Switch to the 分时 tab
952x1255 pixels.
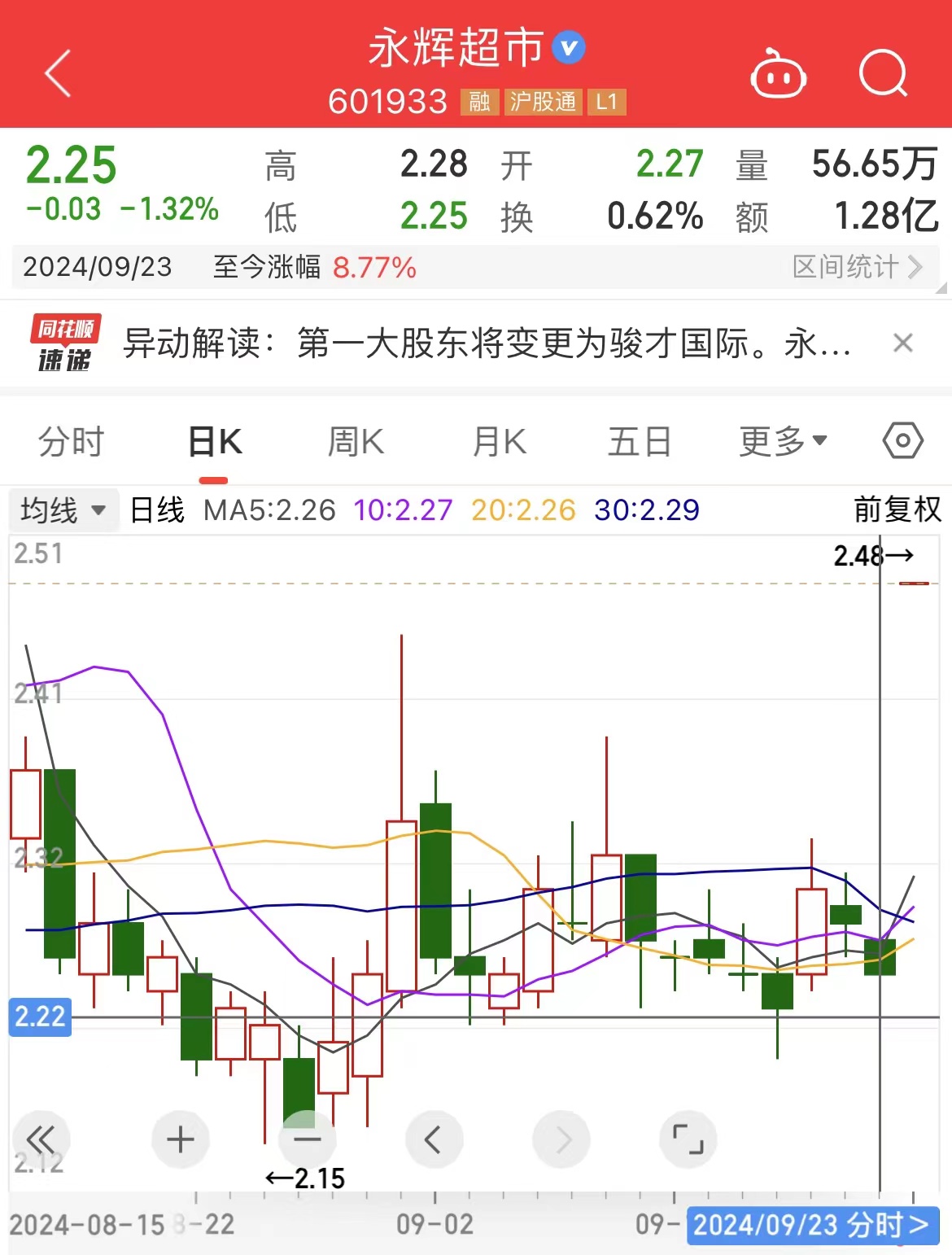[x=72, y=442]
